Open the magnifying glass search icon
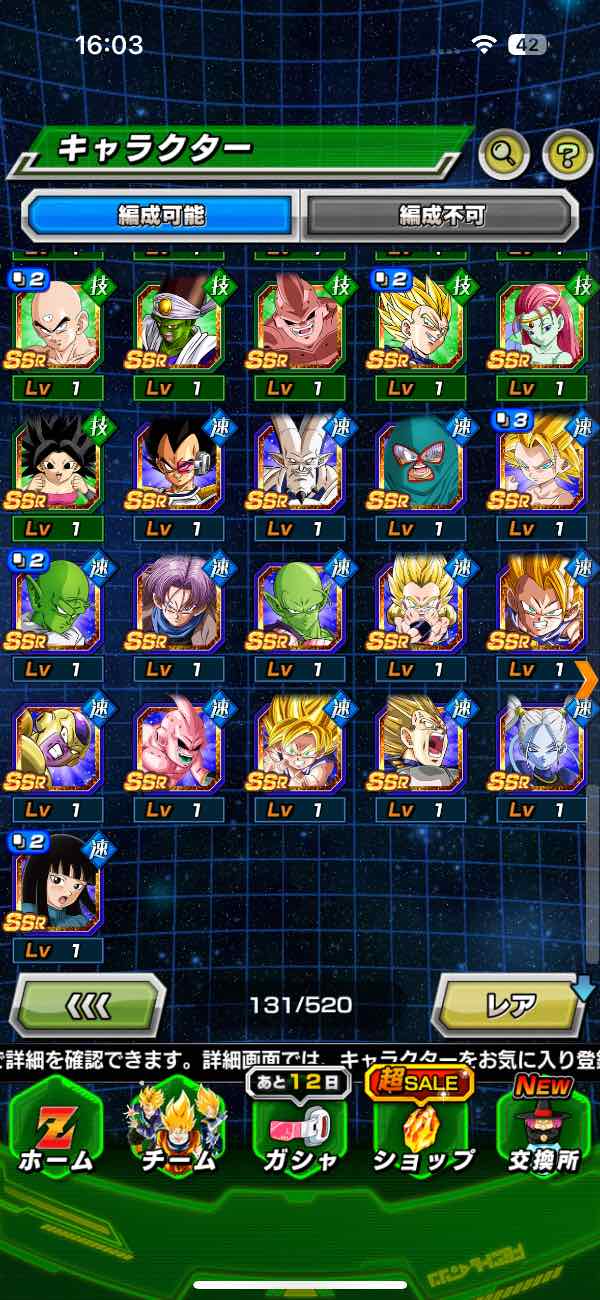This screenshot has height=1300, width=600. pos(504,154)
